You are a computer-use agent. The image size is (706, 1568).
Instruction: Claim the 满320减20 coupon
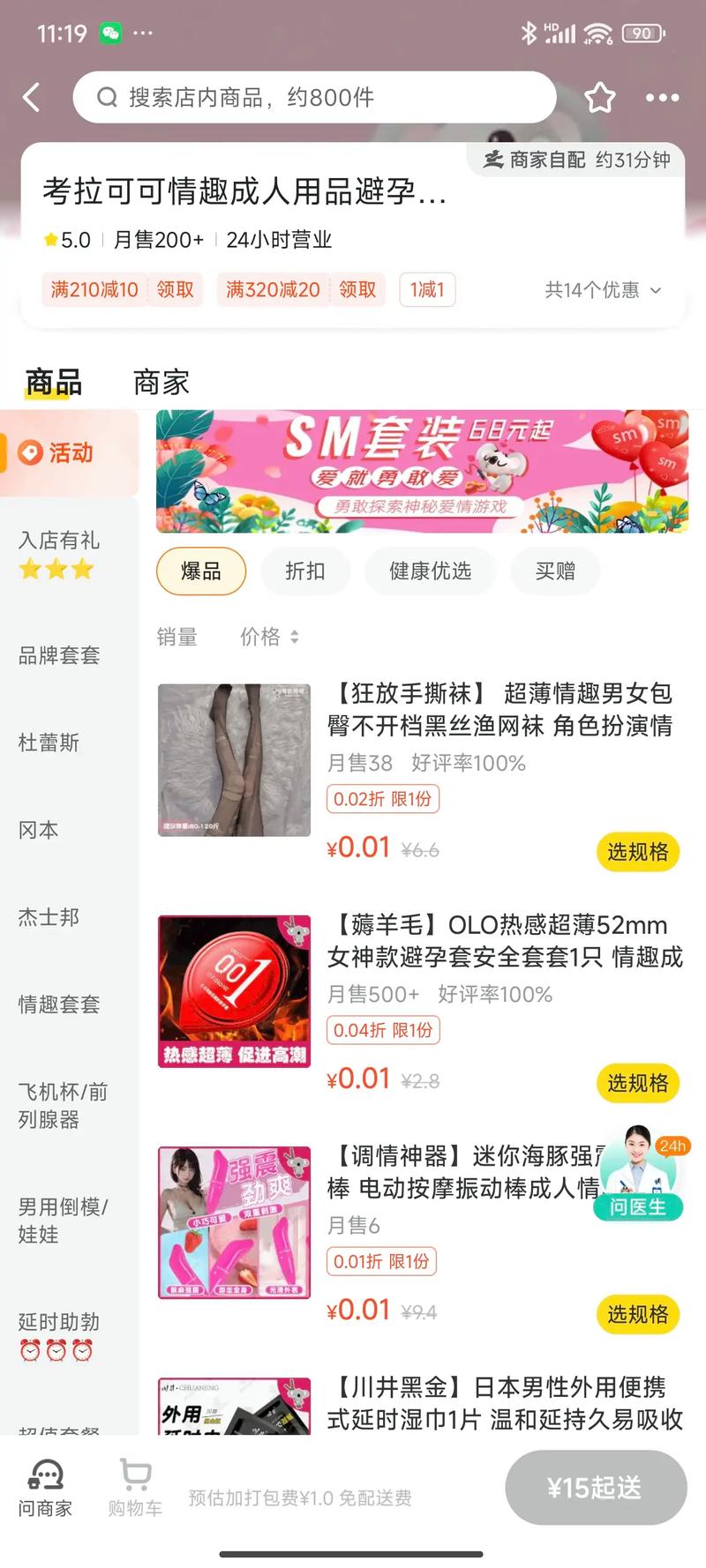pyautogui.click(x=357, y=289)
